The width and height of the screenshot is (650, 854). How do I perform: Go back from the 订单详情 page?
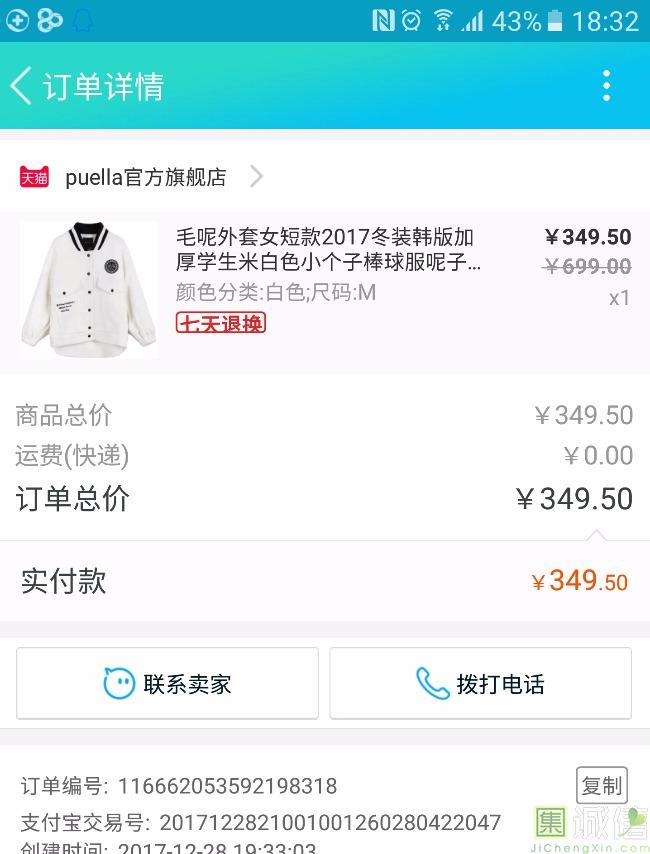tap(22, 86)
